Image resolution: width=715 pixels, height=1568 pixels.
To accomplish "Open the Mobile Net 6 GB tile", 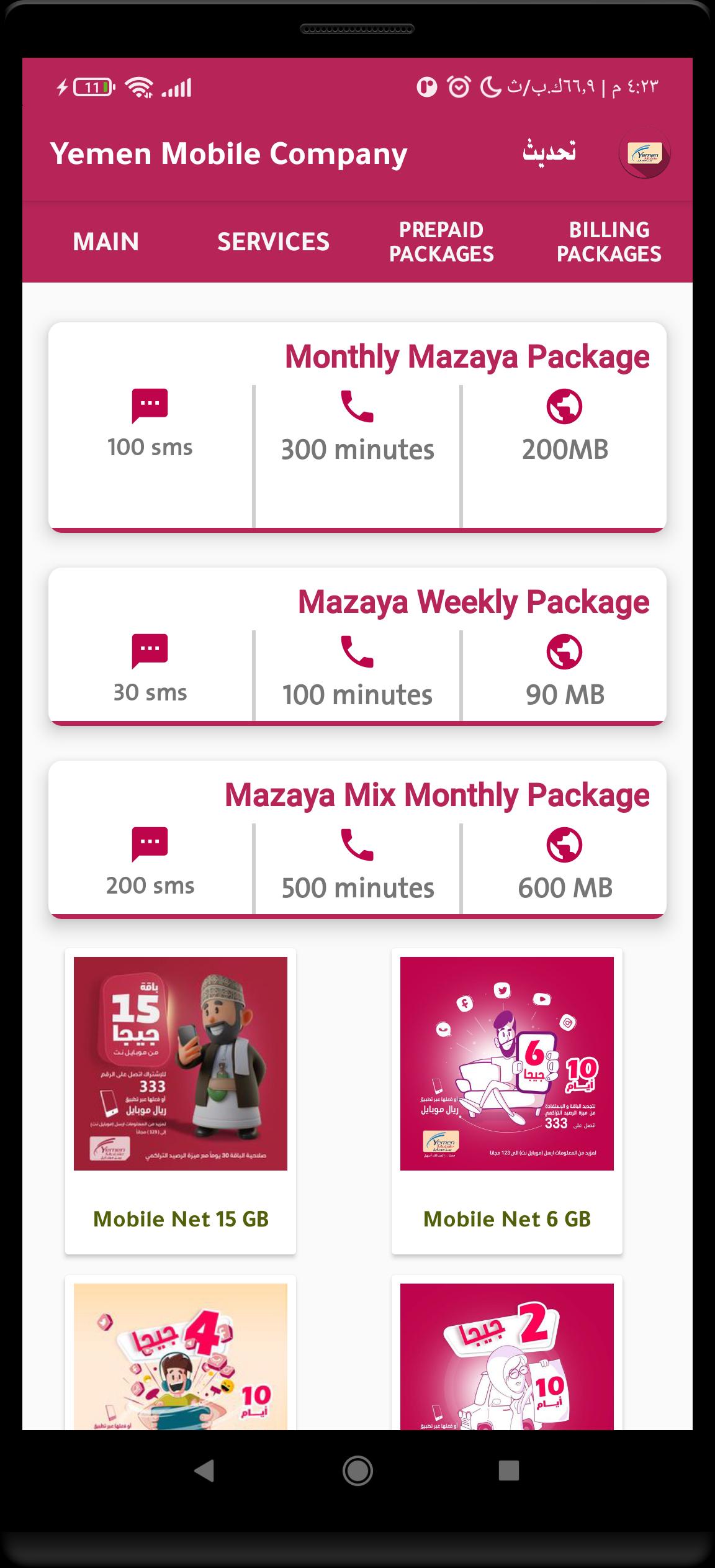I will 507,1101.
